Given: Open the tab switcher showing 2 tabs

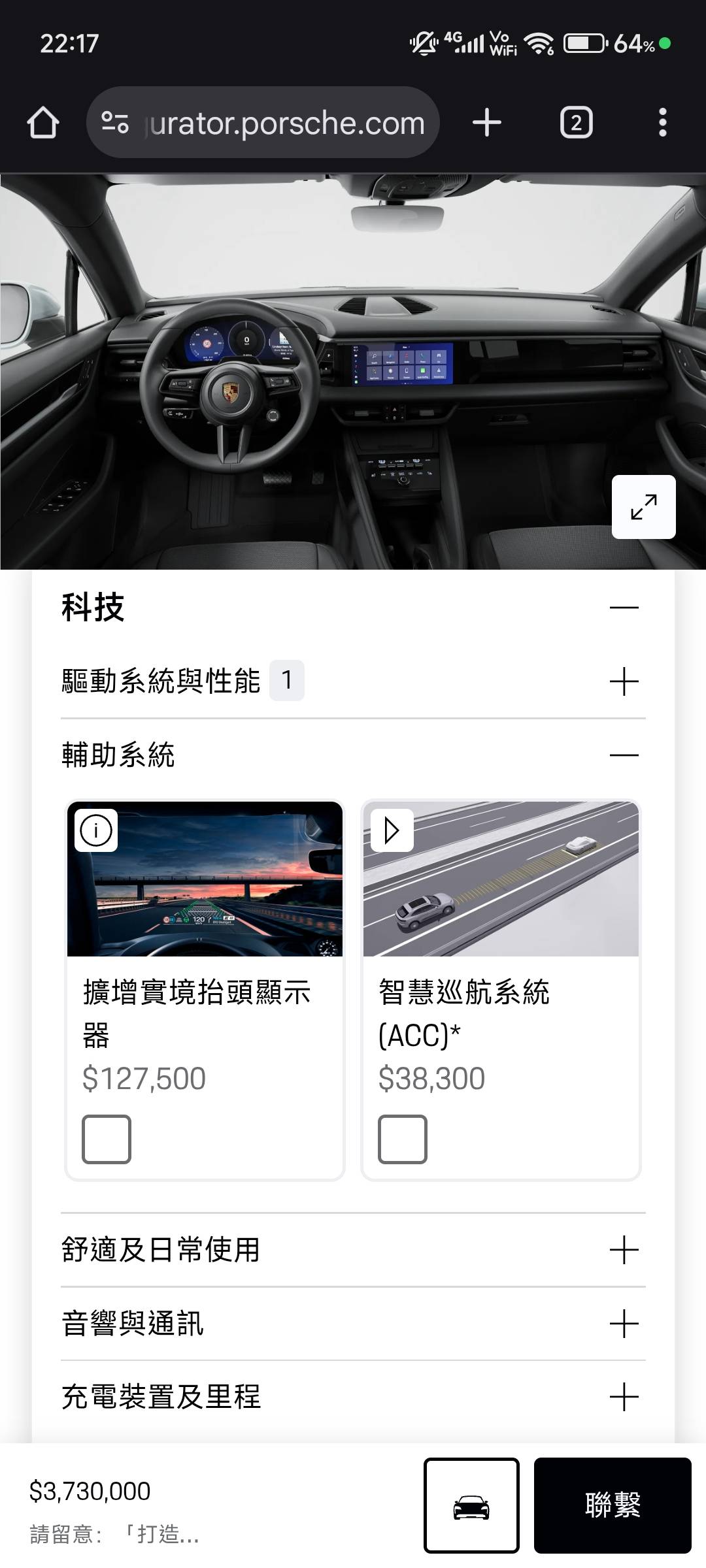Looking at the screenshot, I should [576, 123].
